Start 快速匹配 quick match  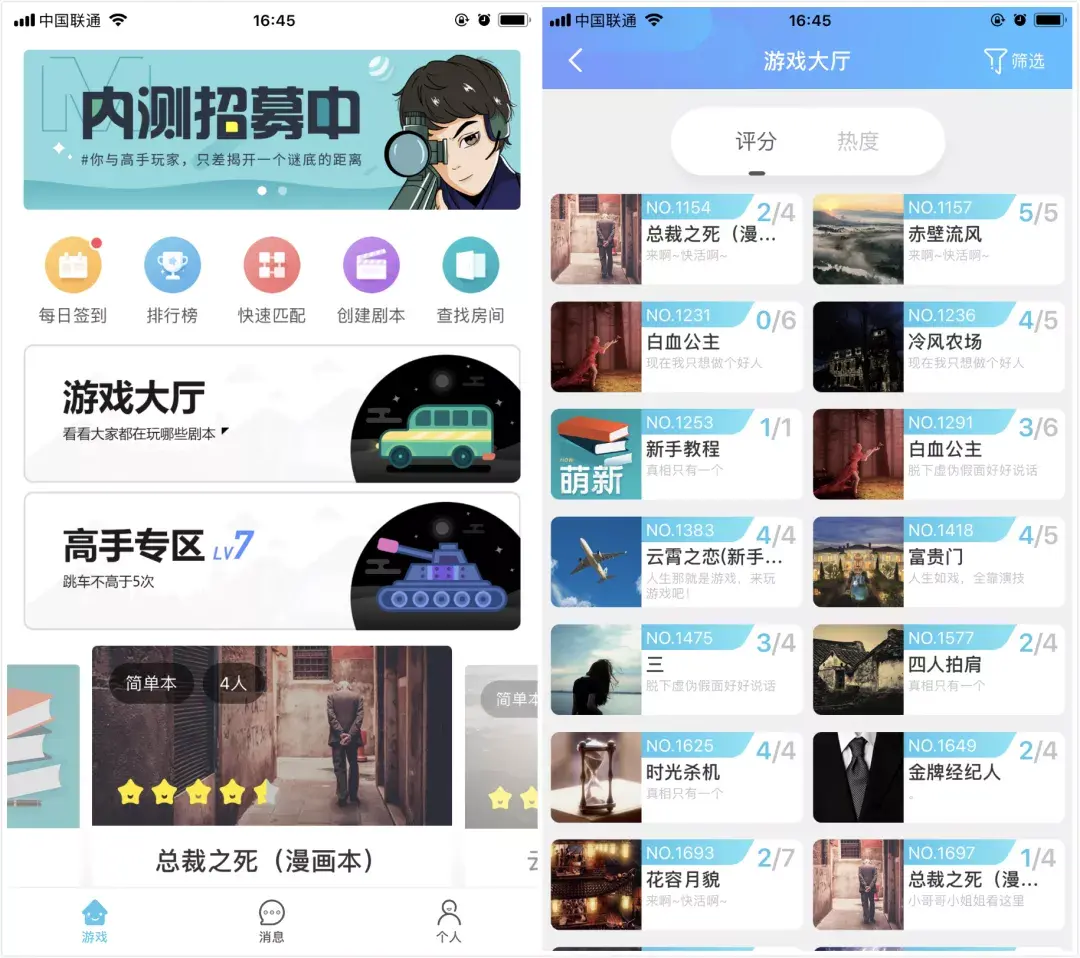(271, 281)
